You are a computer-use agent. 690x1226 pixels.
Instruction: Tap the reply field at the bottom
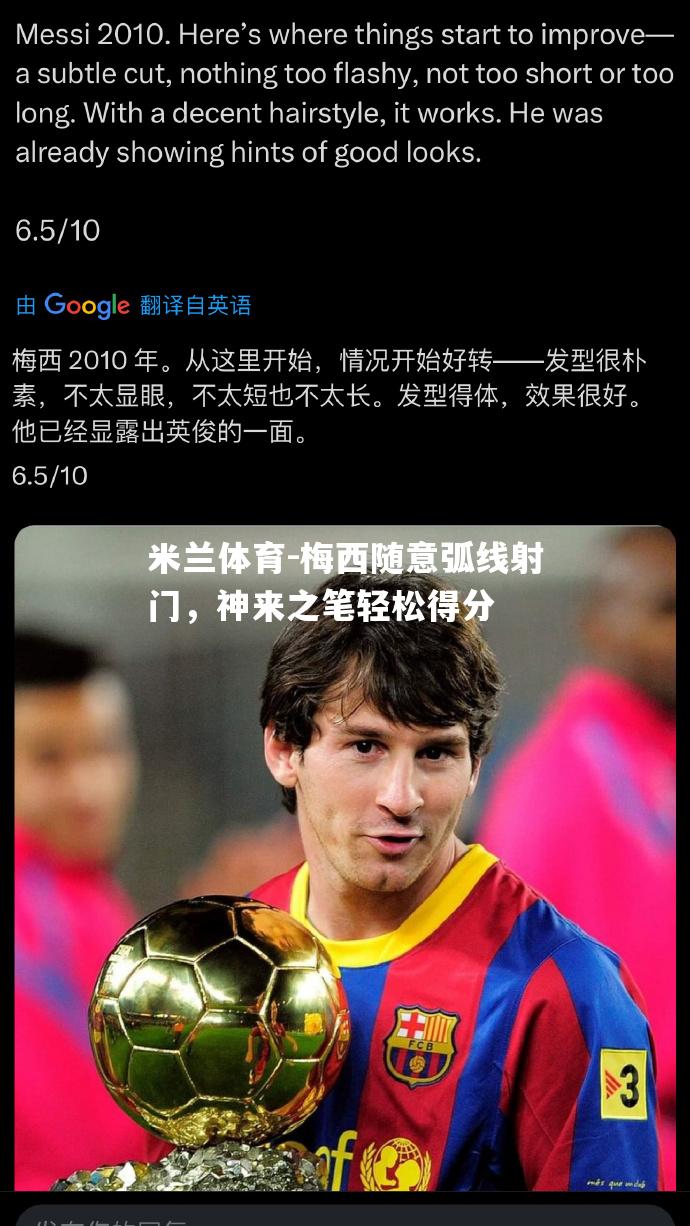345,1216
